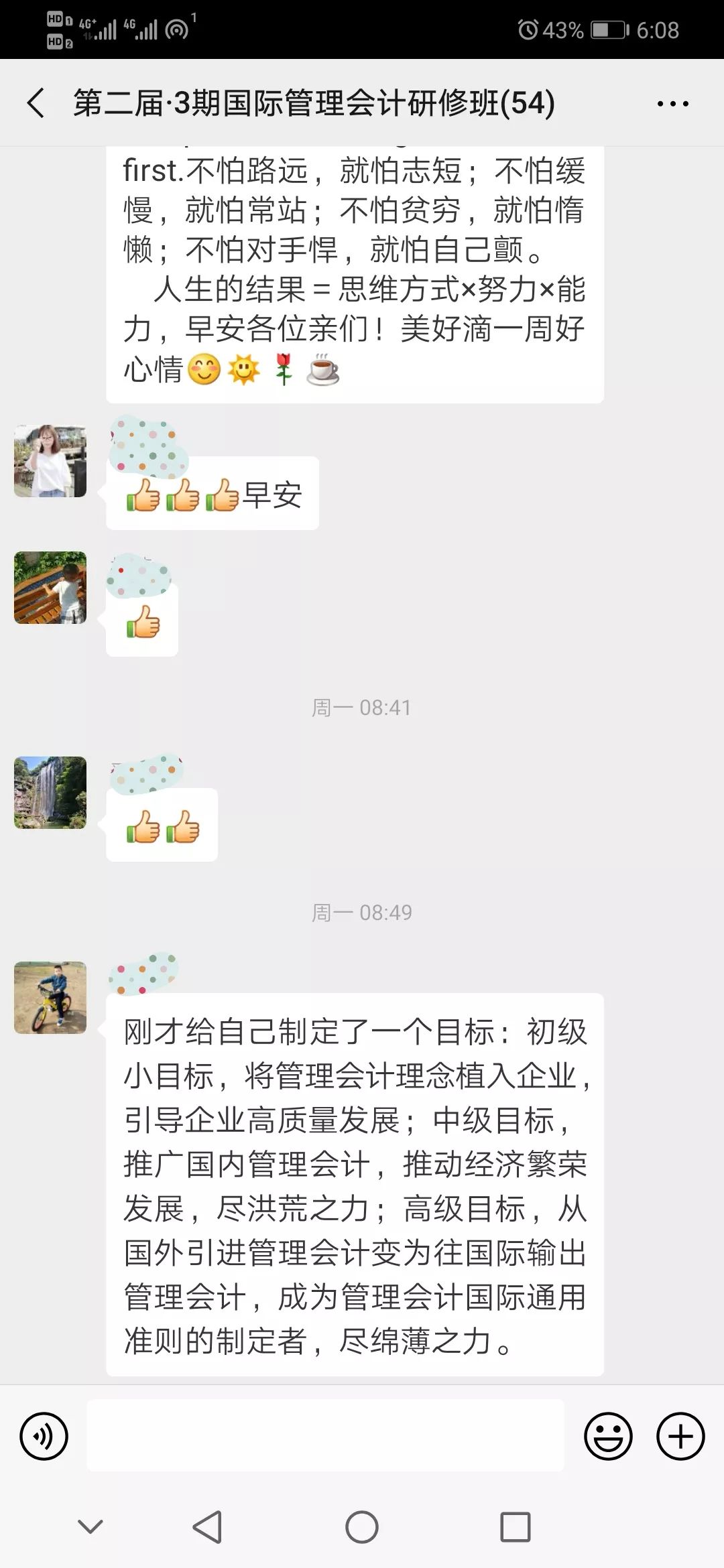Open profile of child on bicycle avatar
Screen dimensions: 724x1568
click(x=50, y=998)
